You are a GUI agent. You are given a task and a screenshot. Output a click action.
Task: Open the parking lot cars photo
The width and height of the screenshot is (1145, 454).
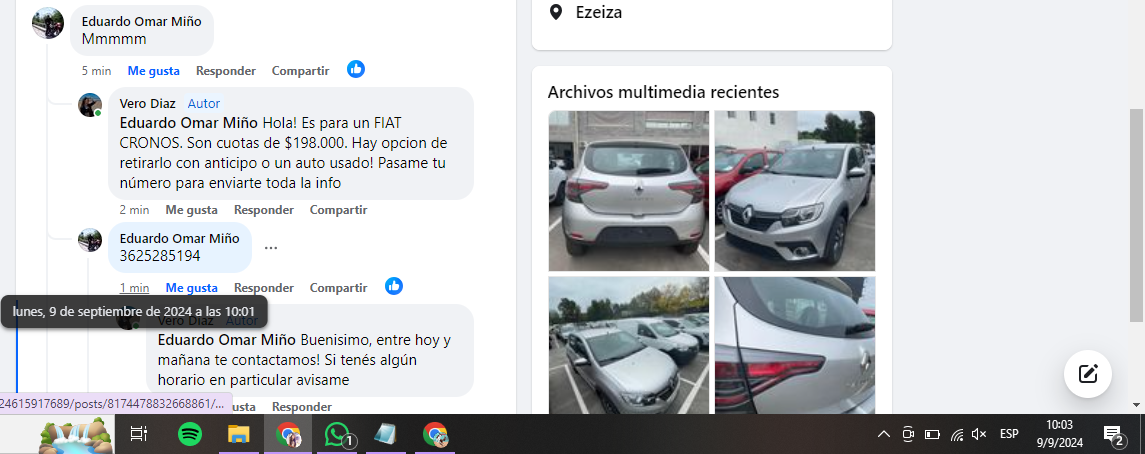(x=628, y=345)
